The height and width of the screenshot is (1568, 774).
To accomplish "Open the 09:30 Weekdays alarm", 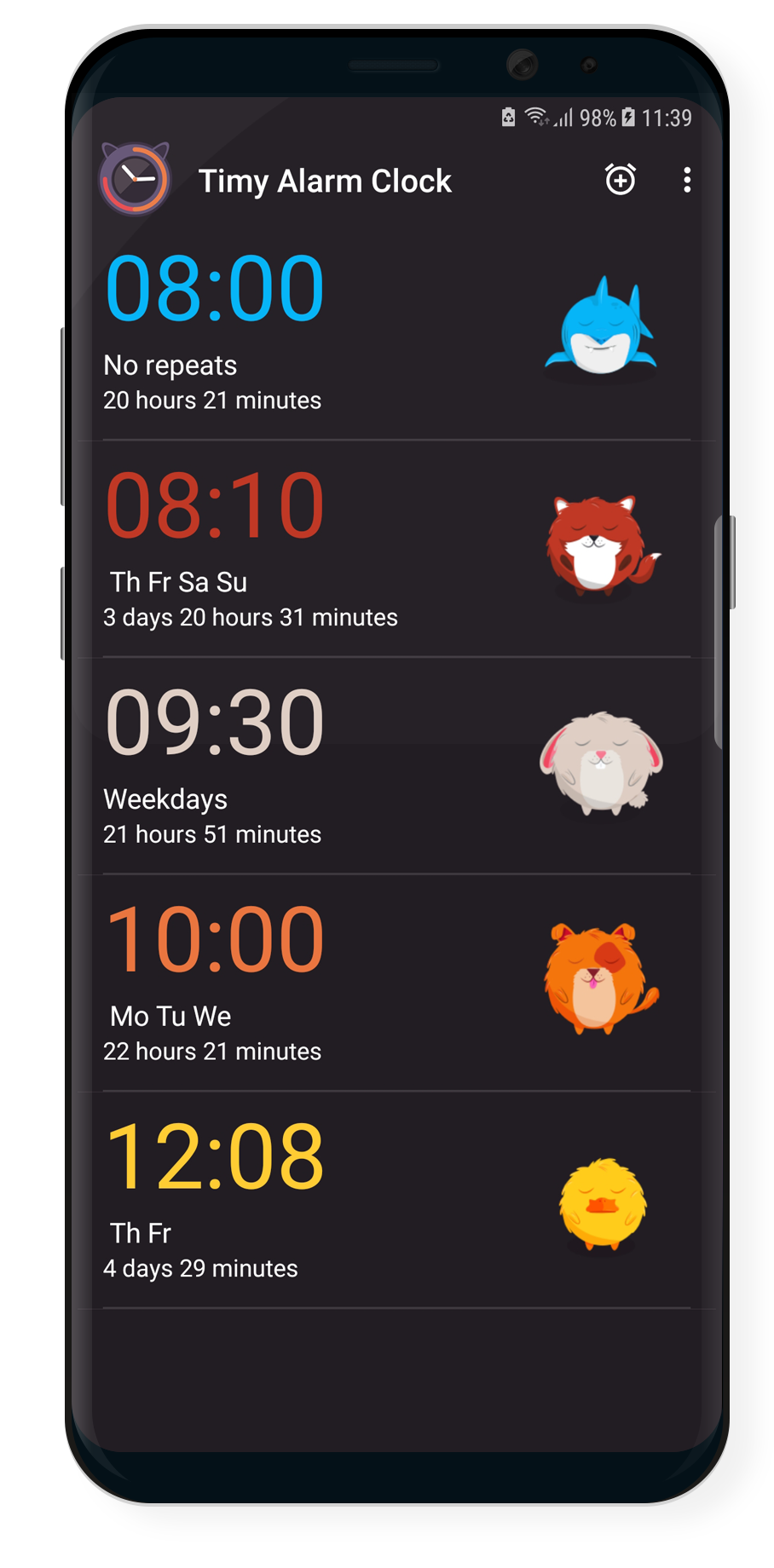I will pos(396,766).
